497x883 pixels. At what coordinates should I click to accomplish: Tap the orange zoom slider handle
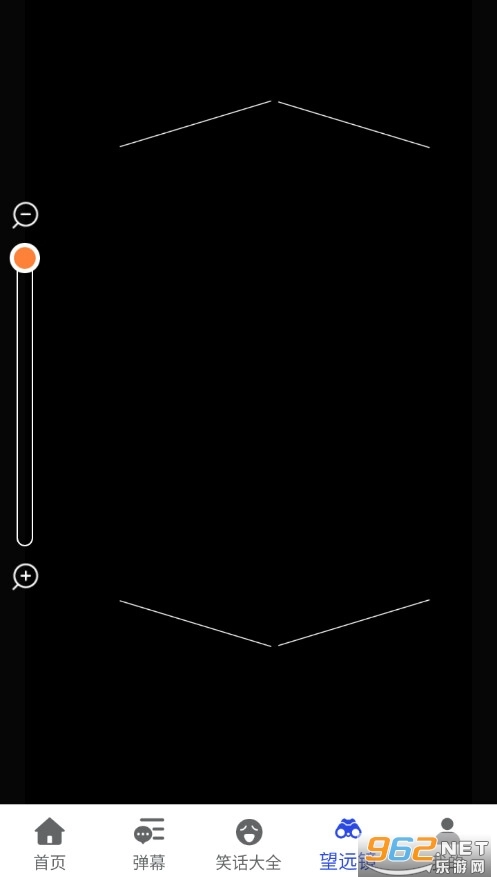pyautogui.click(x=25, y=258)
